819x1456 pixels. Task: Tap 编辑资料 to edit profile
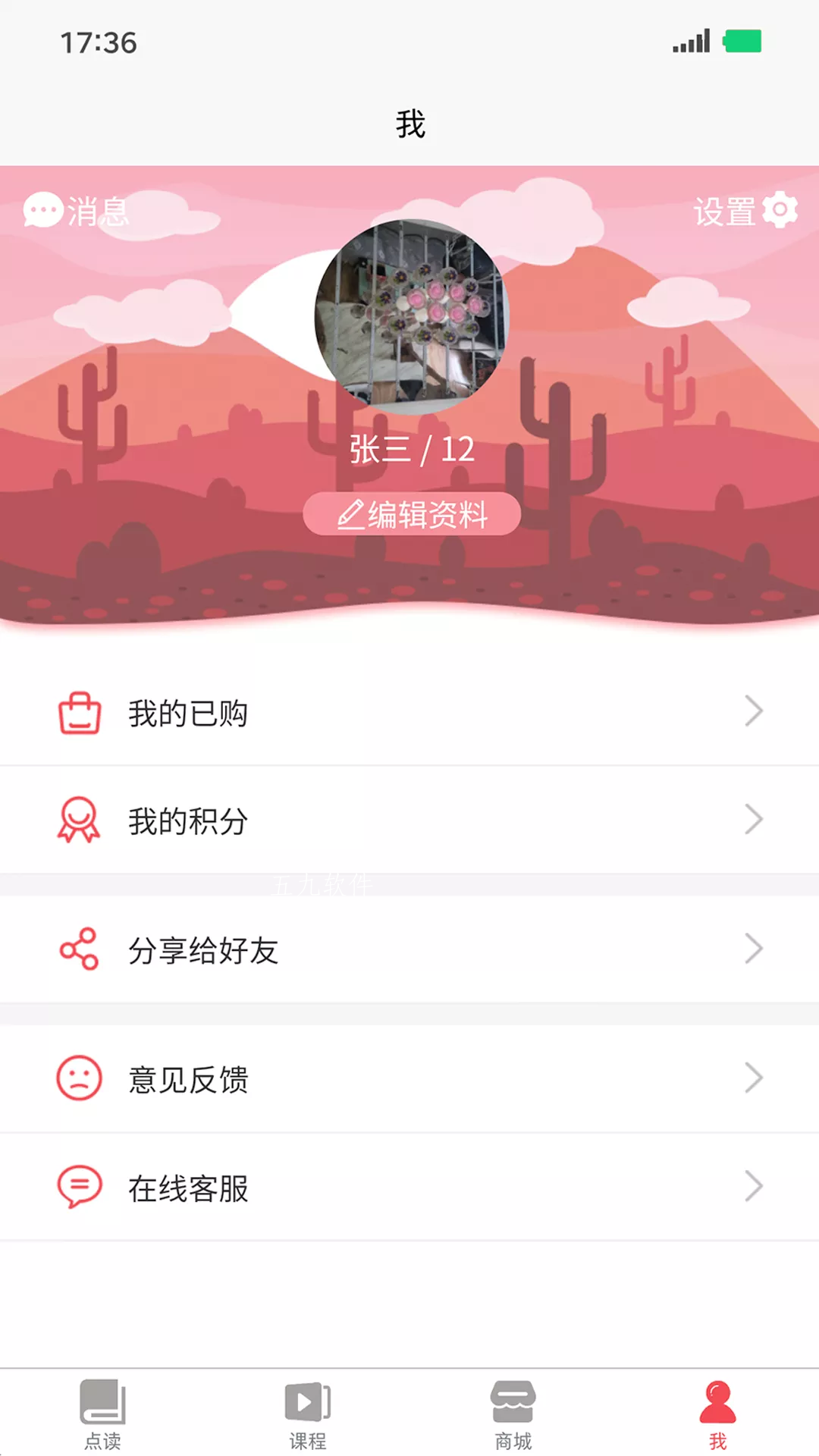[412, 515]
